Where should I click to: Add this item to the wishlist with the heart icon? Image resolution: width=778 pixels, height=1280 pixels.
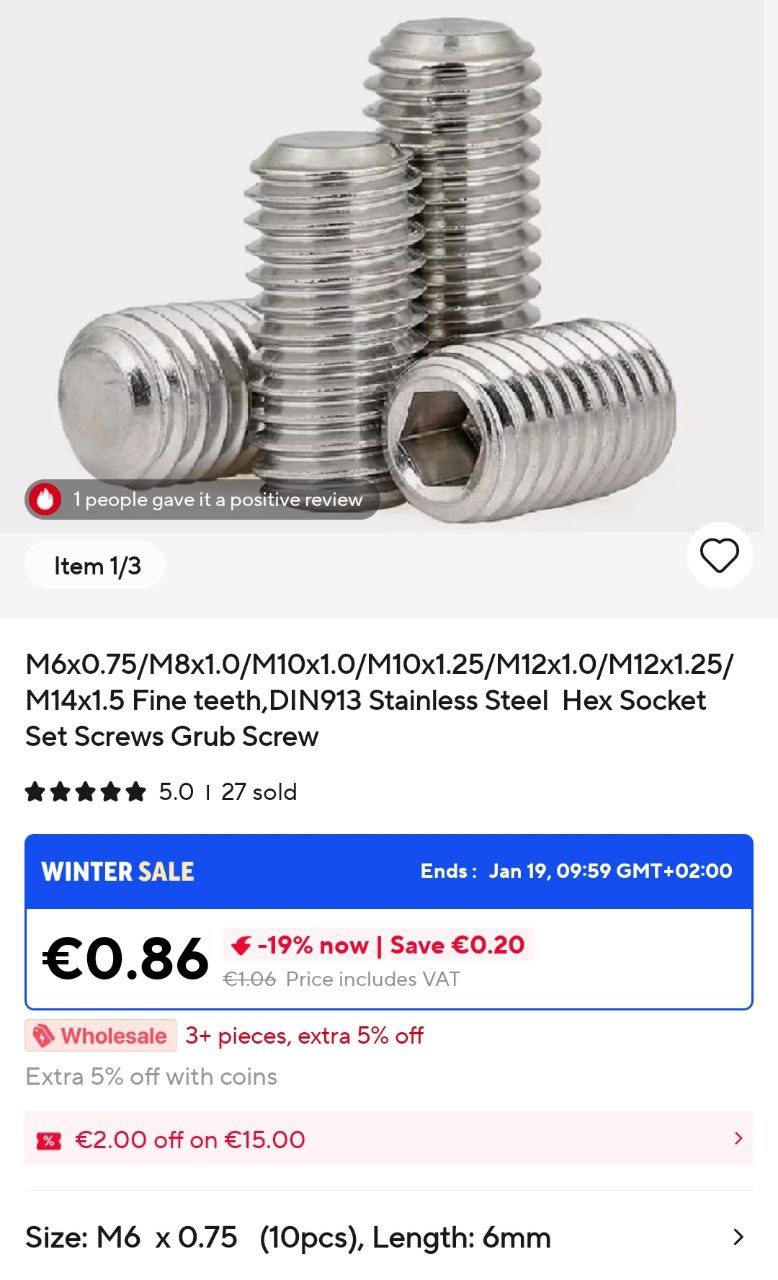click(719, 556)
